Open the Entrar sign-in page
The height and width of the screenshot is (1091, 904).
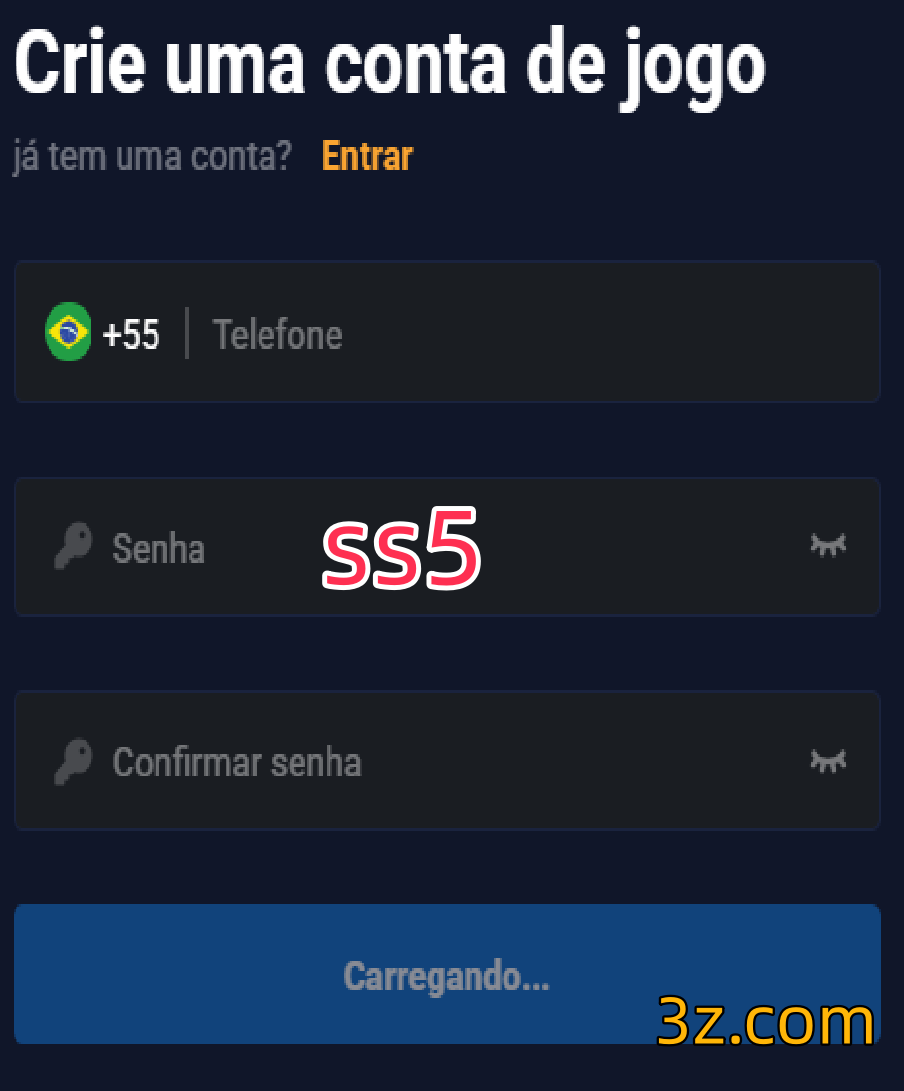366,156
